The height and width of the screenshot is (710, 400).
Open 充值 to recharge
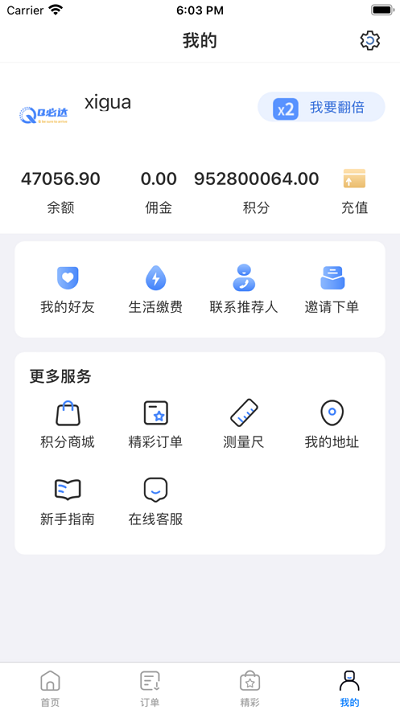tap(354, 192)
